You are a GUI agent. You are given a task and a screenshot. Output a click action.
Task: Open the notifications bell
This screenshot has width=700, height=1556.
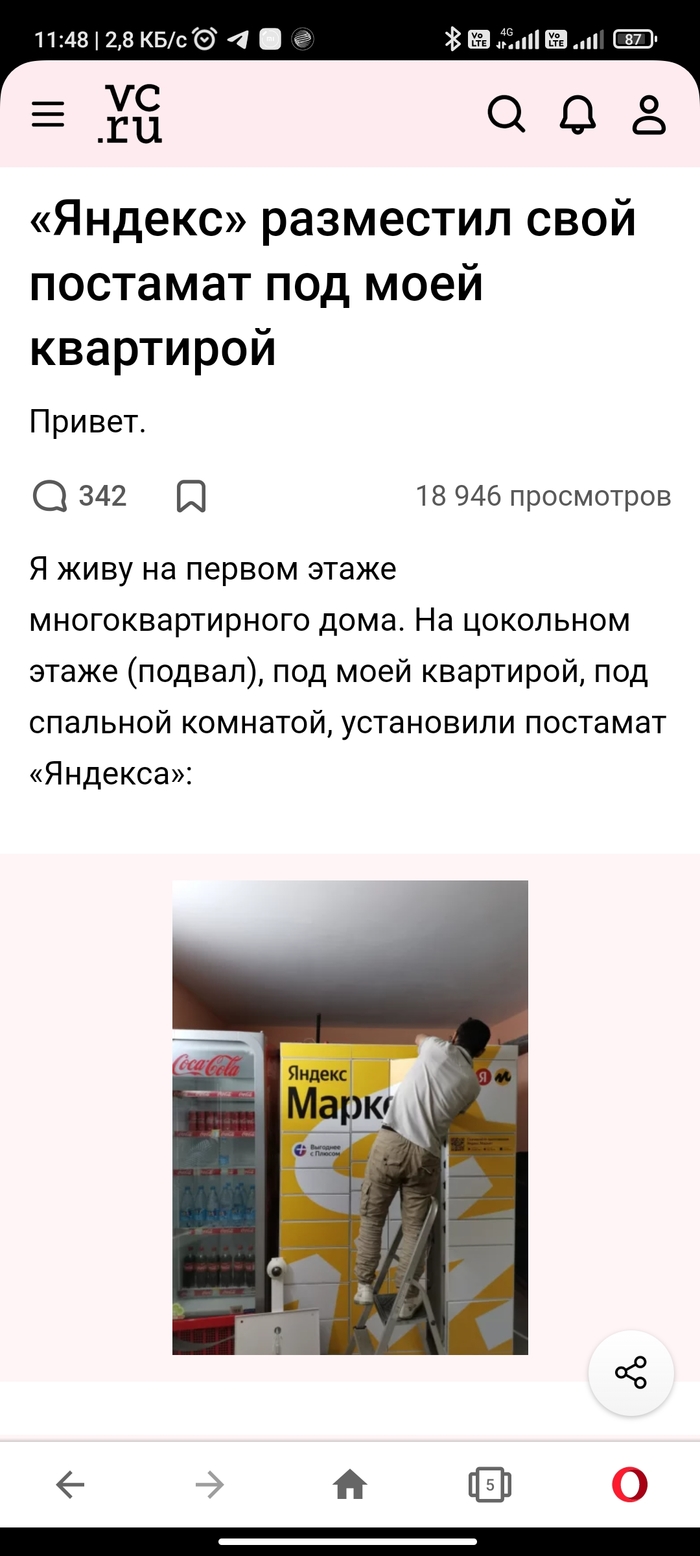[577, 114]
